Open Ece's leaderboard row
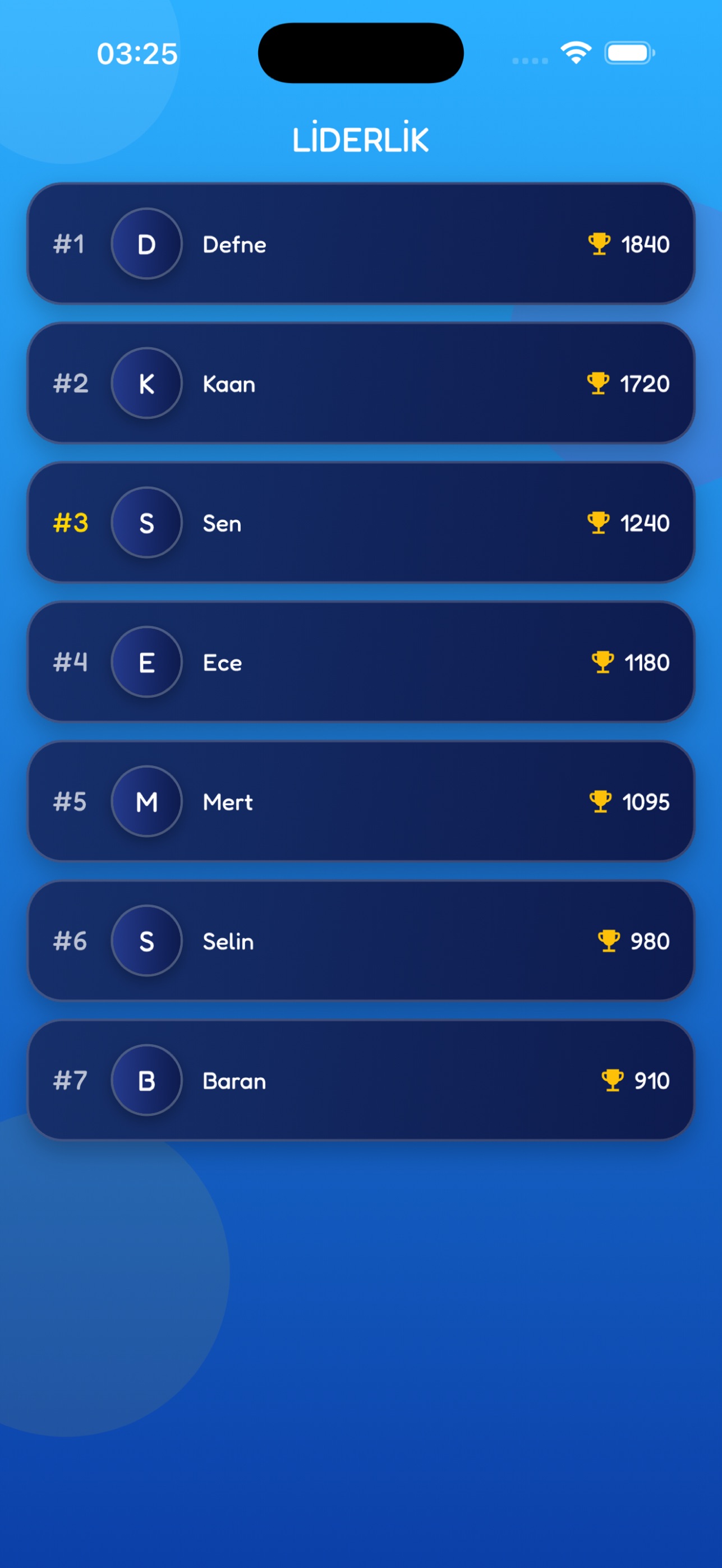722x1568 pixels. pyautogui.click(x=361, y=662)
